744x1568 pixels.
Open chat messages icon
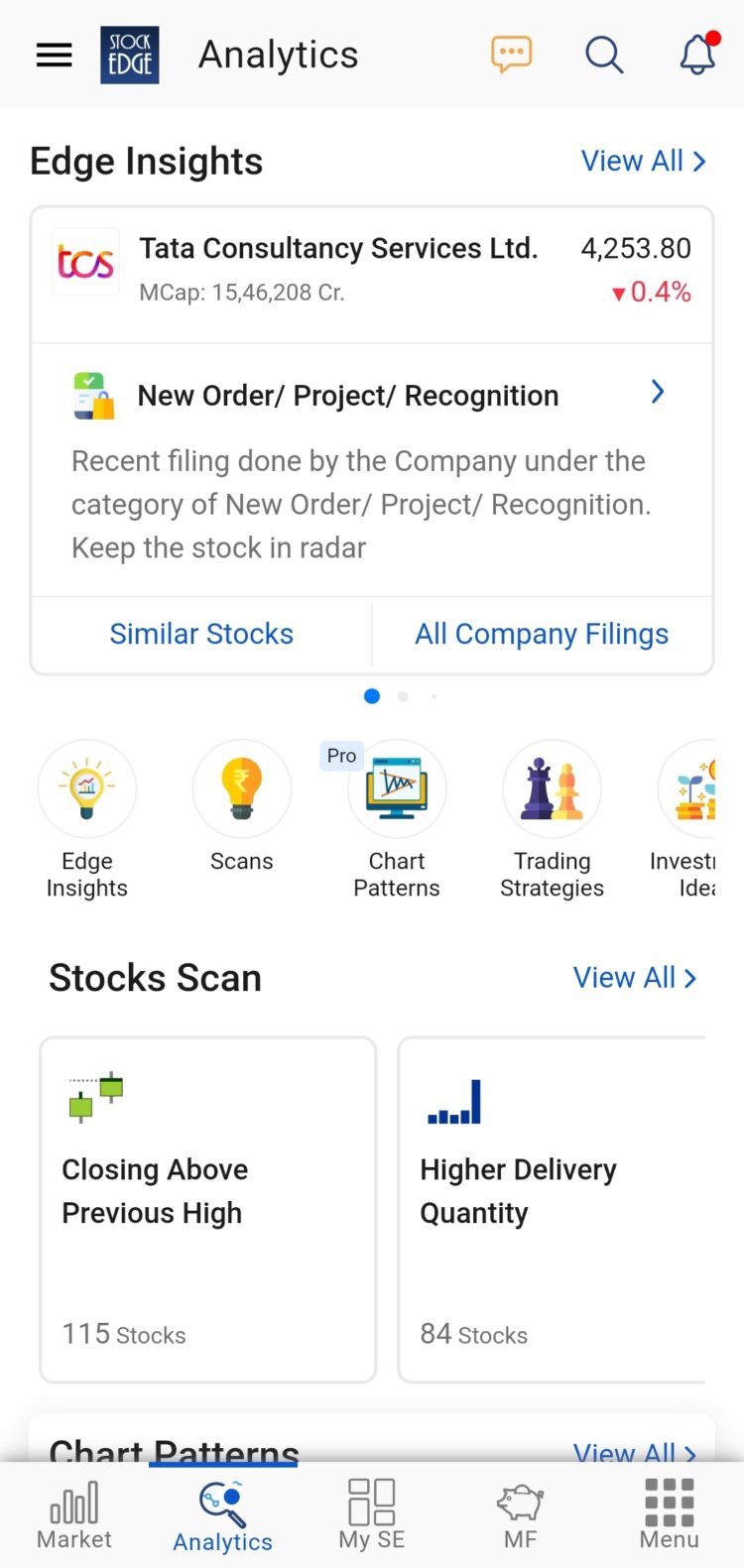click(511, 55)
